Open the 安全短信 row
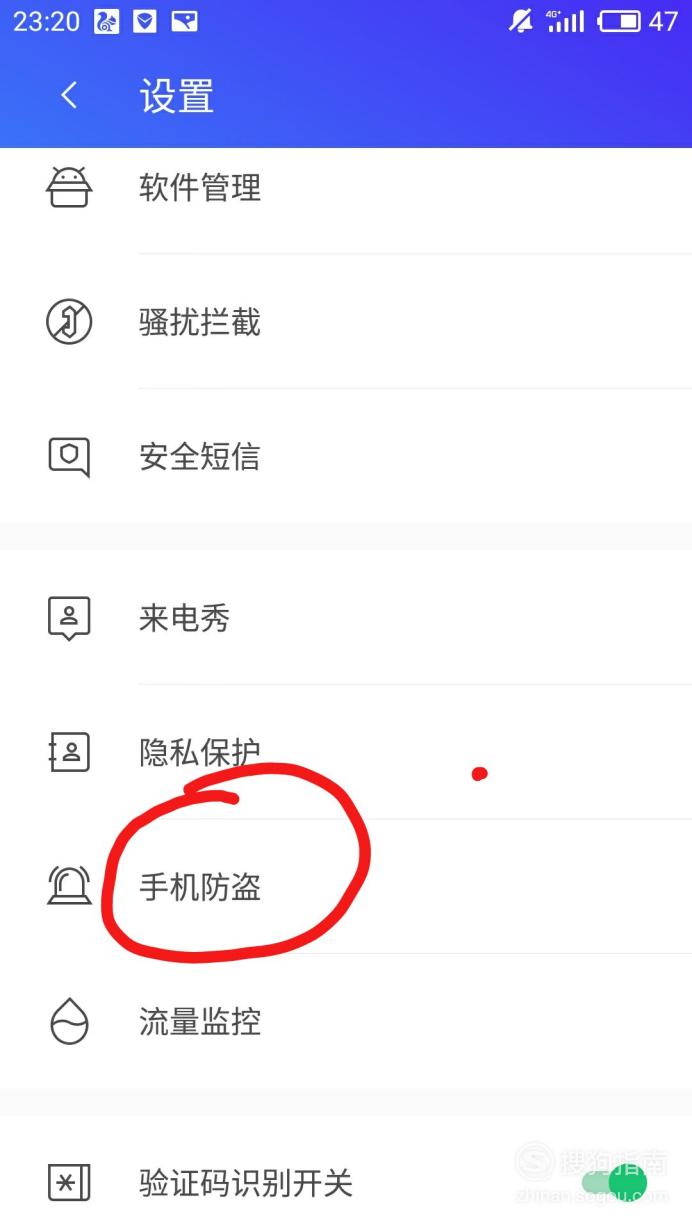 pos(346,456)
